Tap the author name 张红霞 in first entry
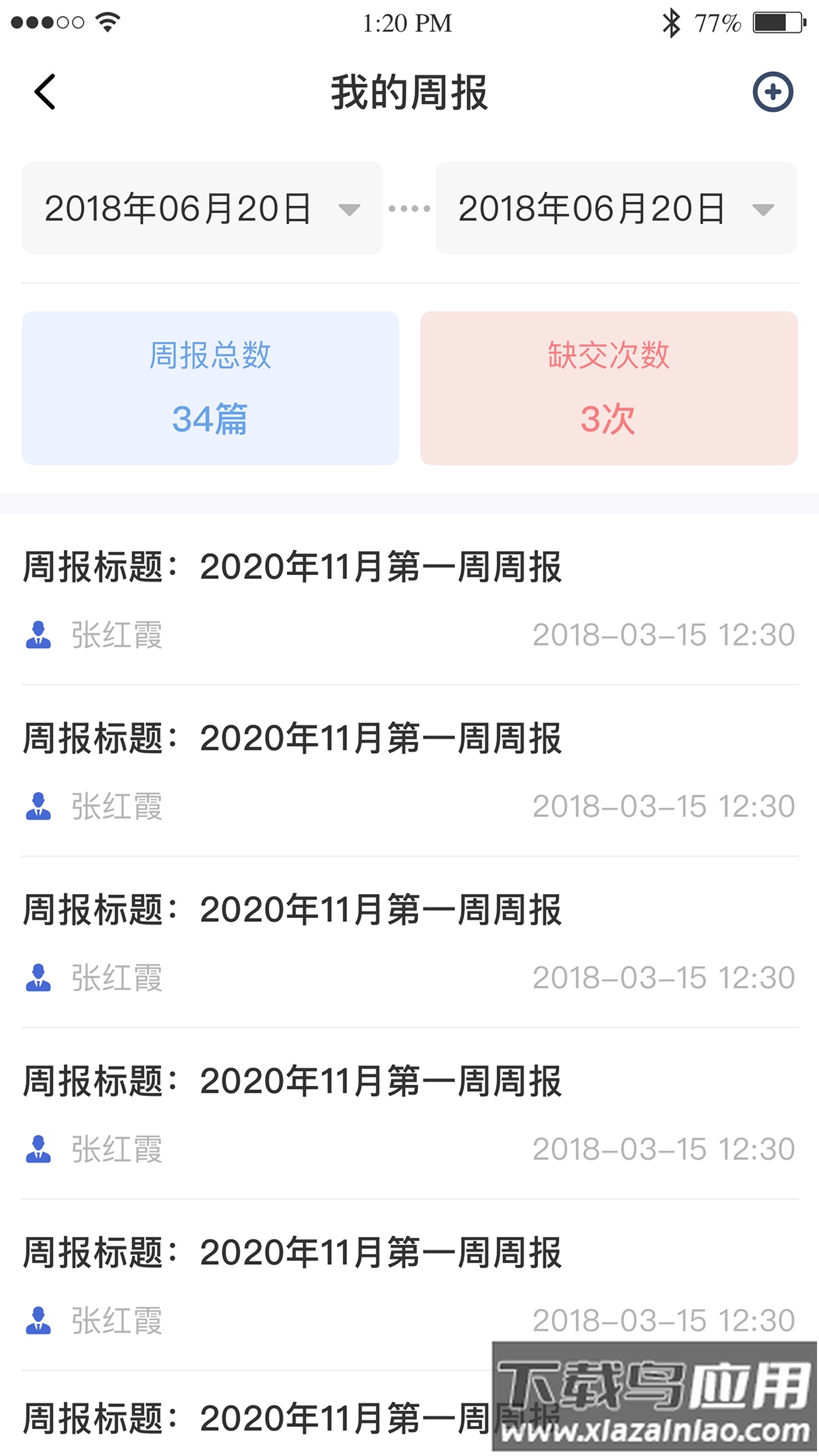 (x=116, y=635)
